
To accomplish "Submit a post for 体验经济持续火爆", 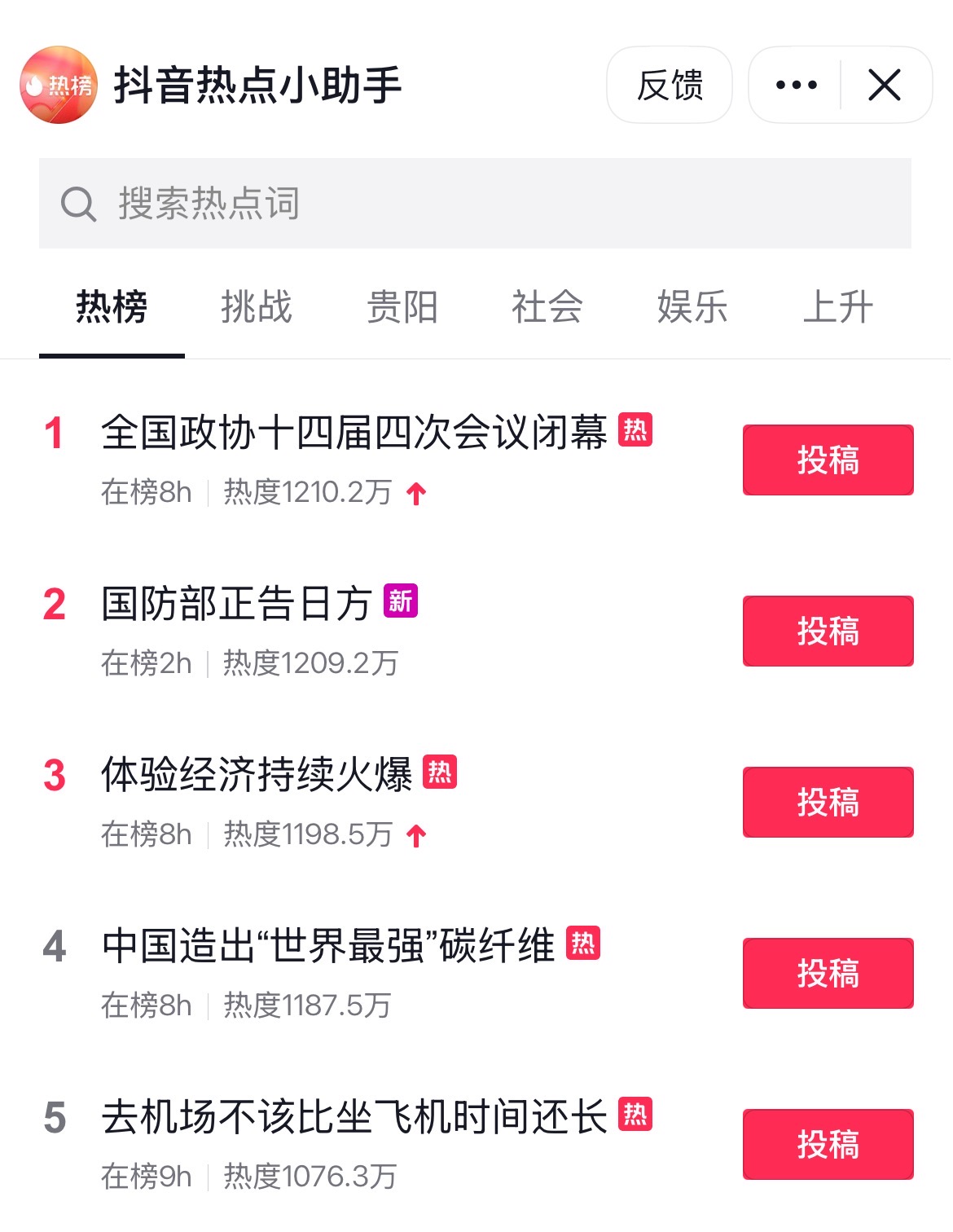I will click(x=828, y=802).
